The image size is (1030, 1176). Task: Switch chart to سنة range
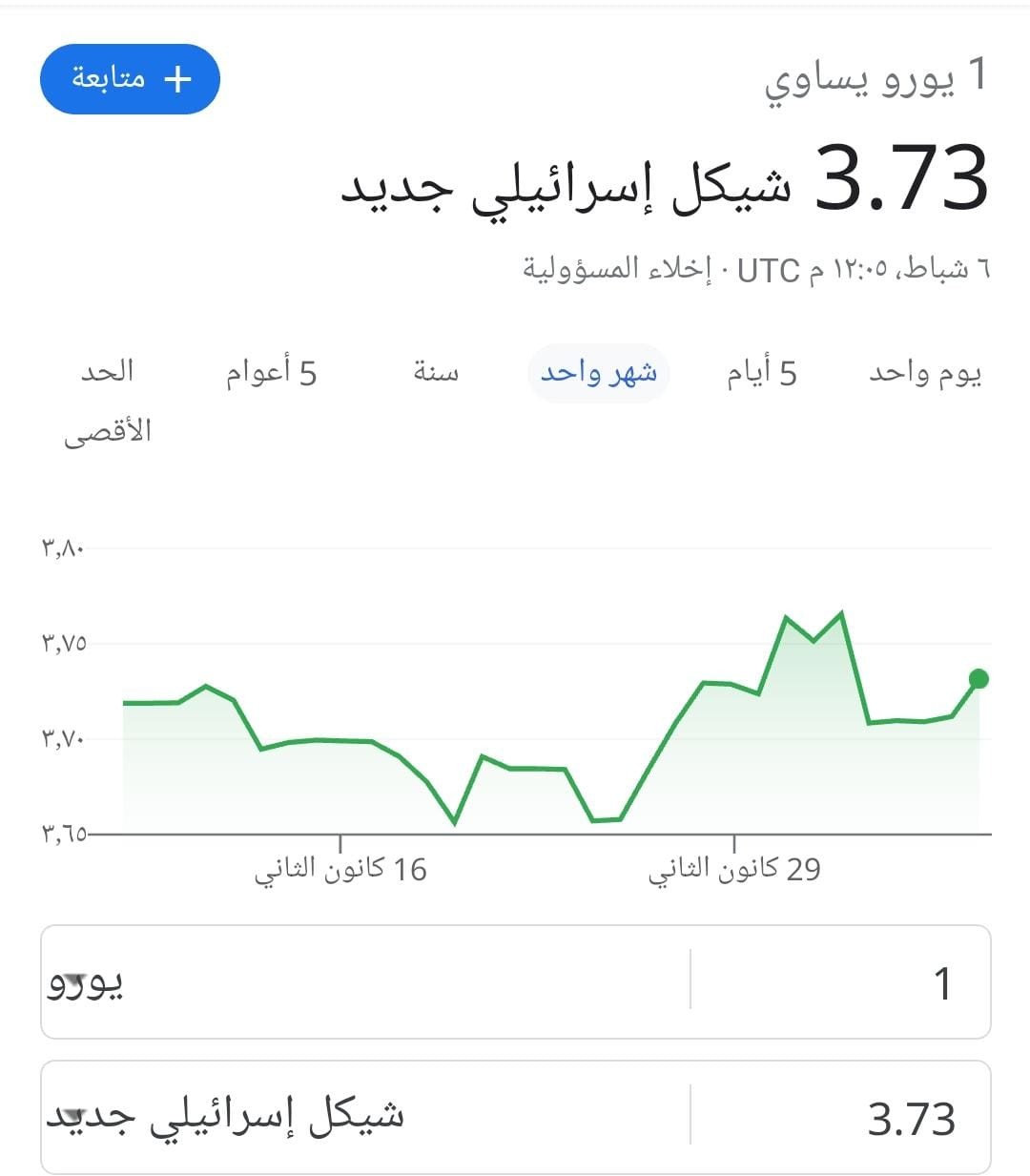click(x=436, y=373)
